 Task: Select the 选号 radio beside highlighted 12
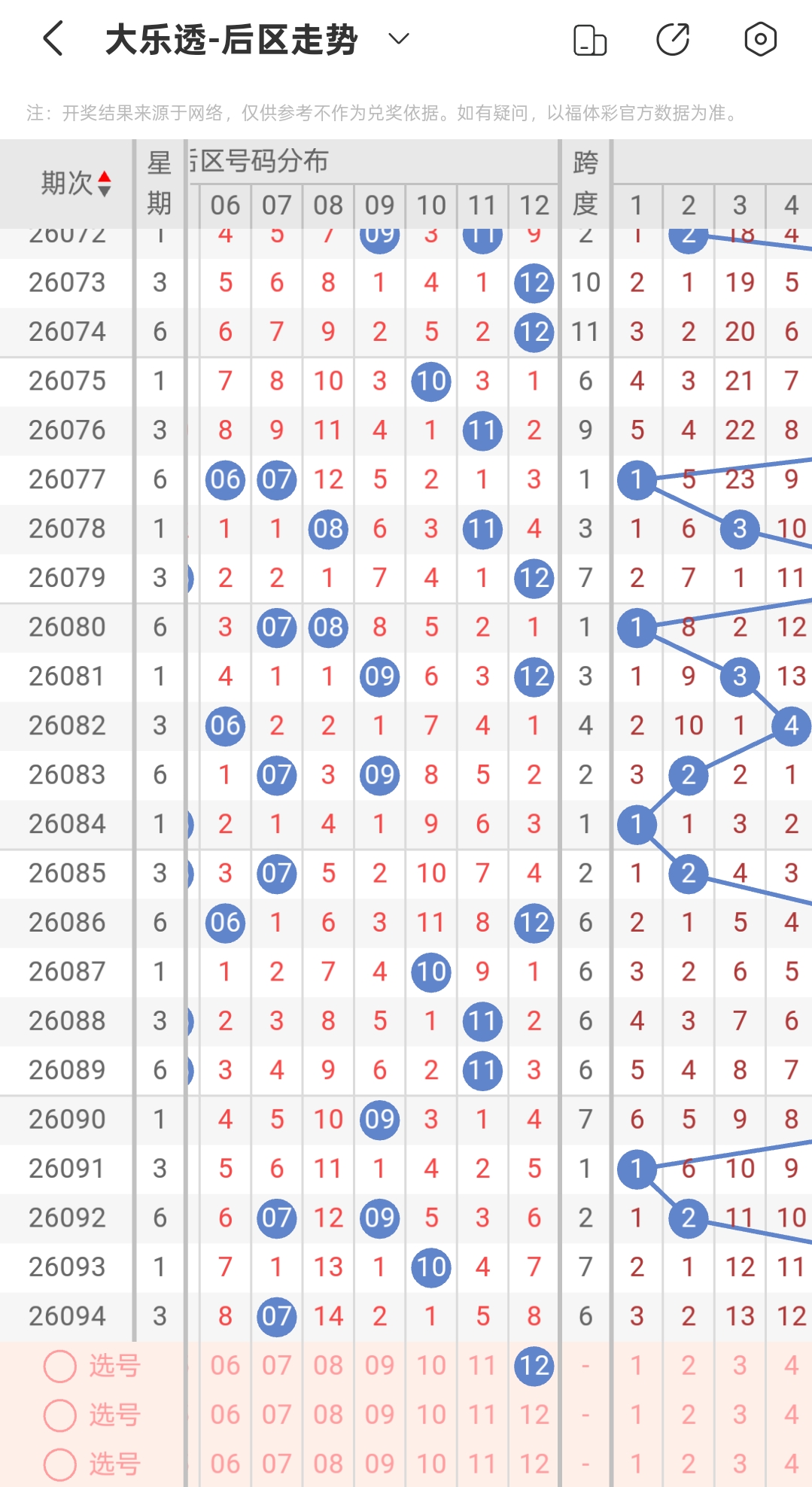60,1366
